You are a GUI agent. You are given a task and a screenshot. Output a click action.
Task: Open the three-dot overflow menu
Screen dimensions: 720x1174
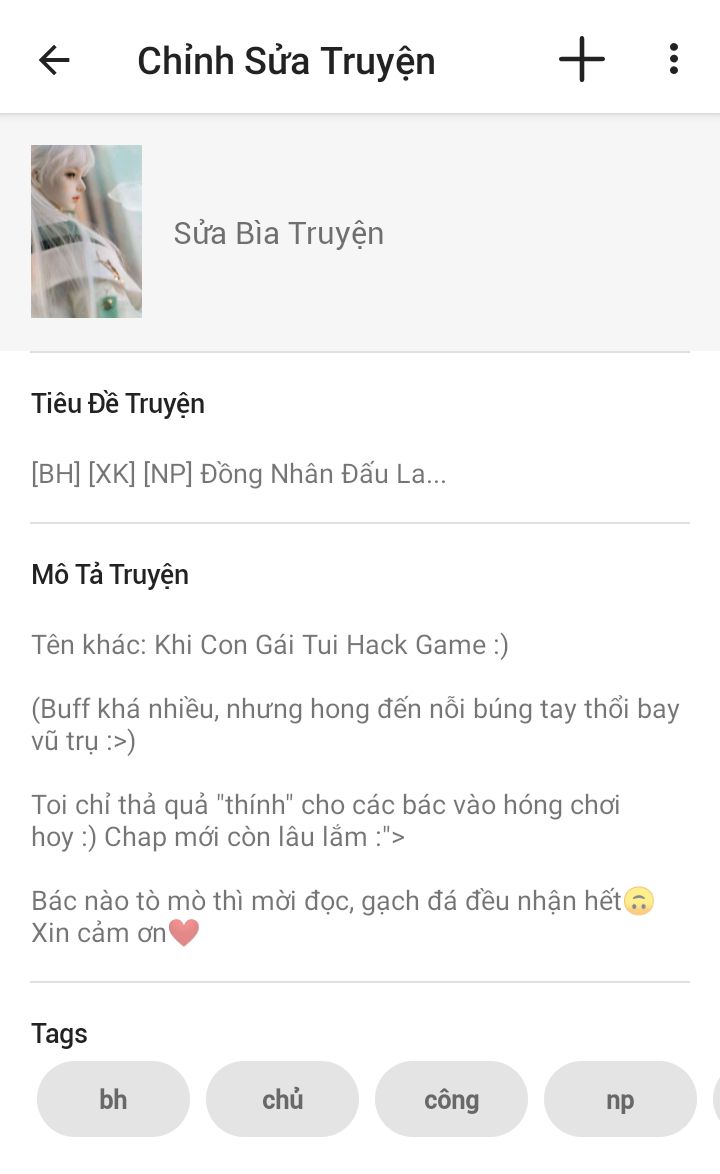pos(674,60)
